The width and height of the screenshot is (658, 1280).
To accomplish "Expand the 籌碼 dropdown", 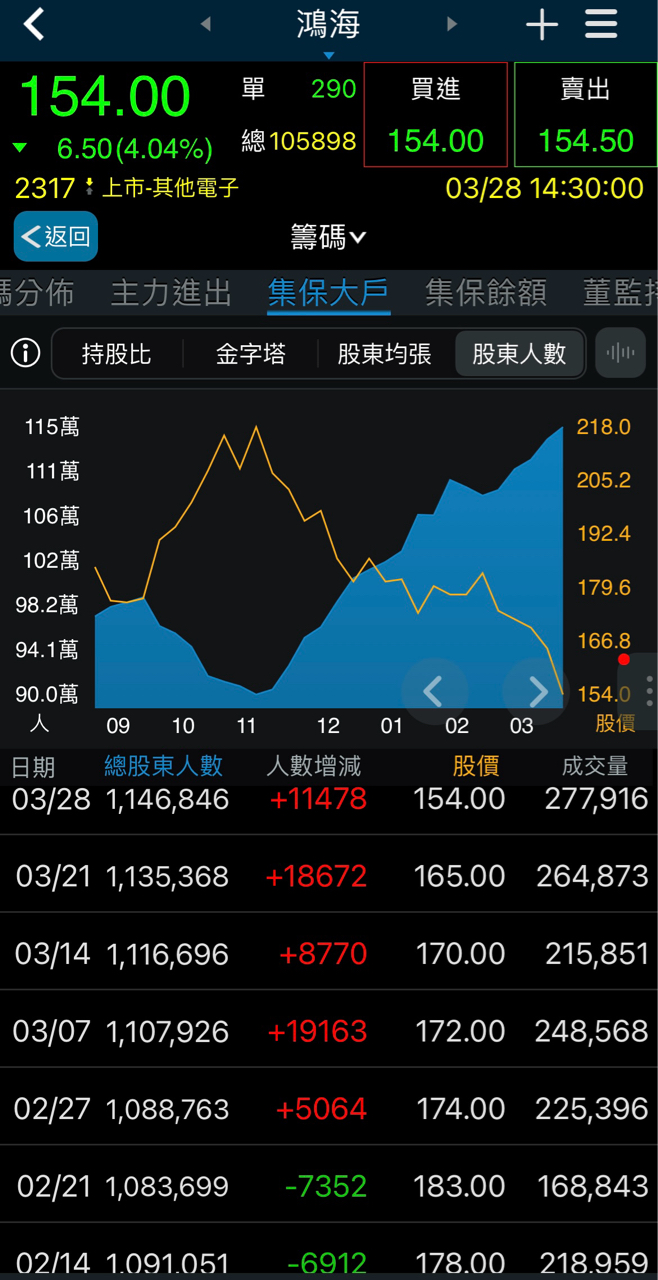I will click(x=329, y=237).
